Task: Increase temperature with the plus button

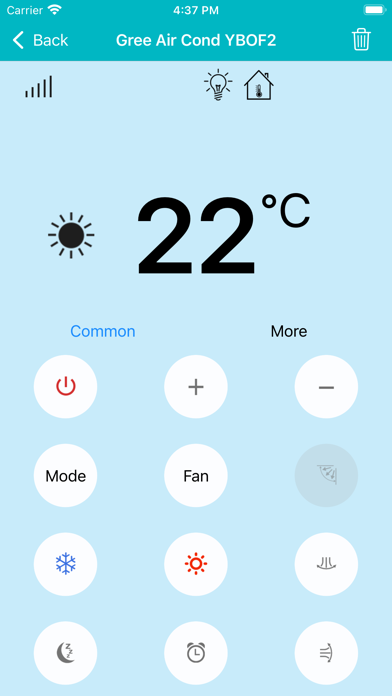Action: click(x=196, y=387)
